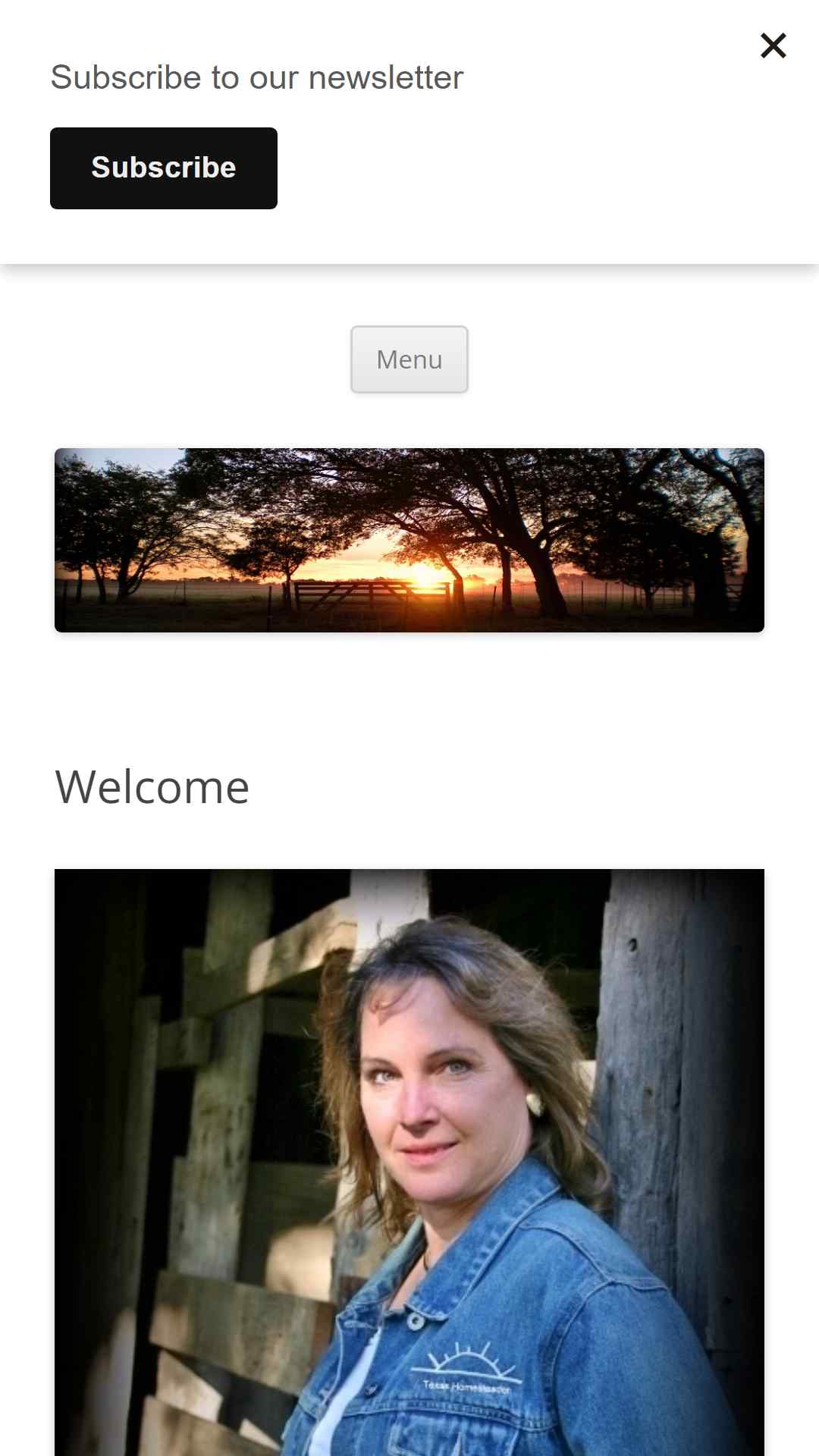The height and width of the screenshot is (1456, 819).
Task: Tap the Subscribe button
Action: (x=164, y=168)
